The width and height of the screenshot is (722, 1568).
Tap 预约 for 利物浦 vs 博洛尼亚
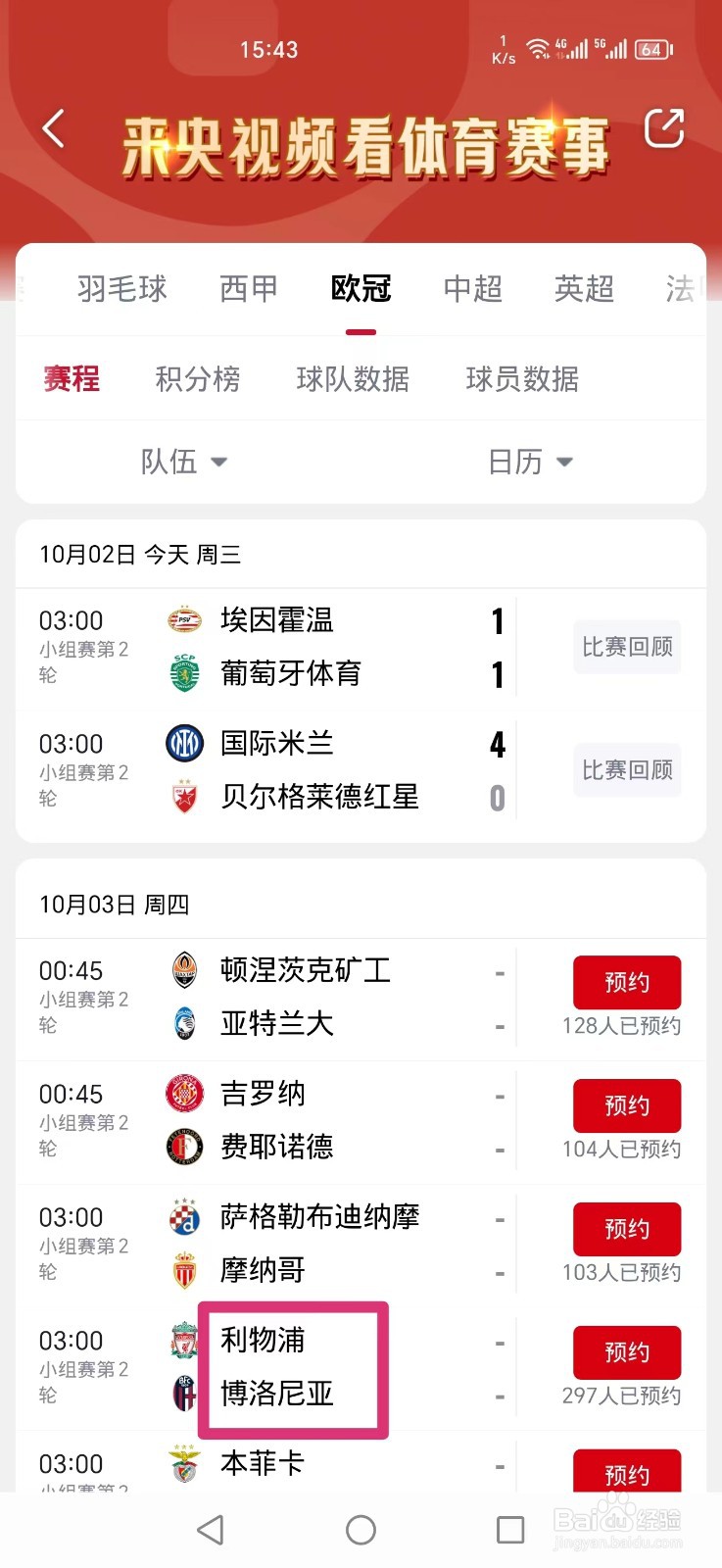tap(627, 1352)
